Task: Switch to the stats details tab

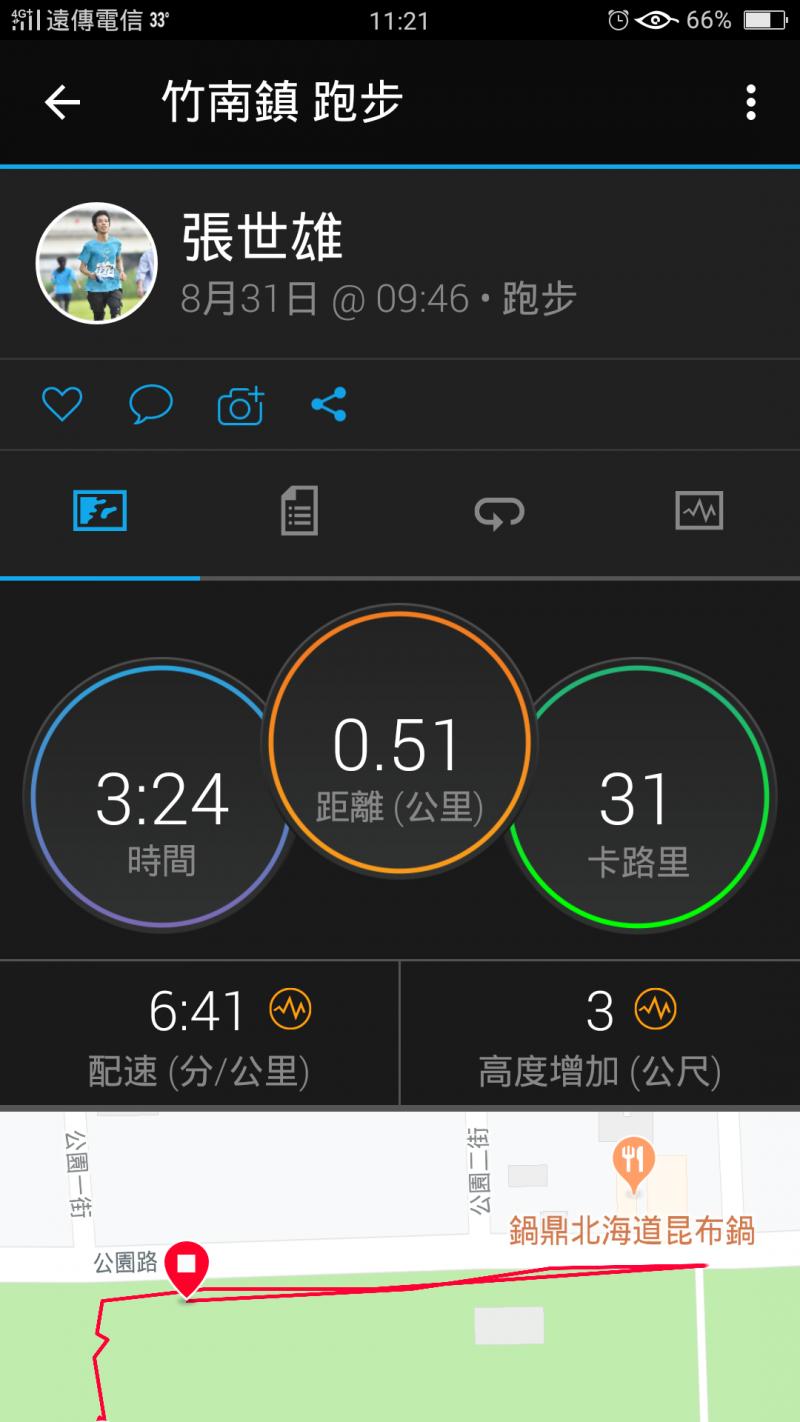Action: (299, 511)
